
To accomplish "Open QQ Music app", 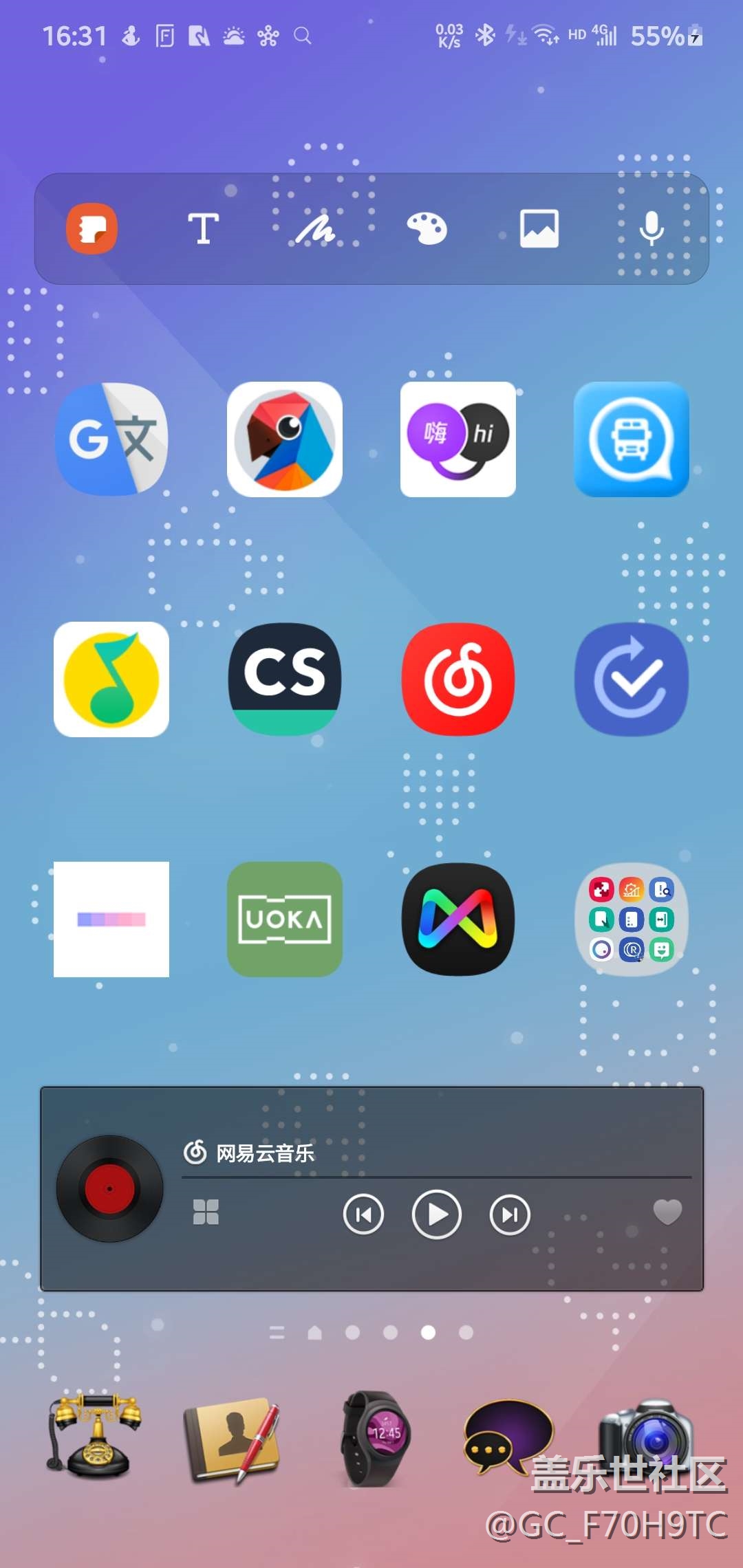I will (x=111, y=679).
